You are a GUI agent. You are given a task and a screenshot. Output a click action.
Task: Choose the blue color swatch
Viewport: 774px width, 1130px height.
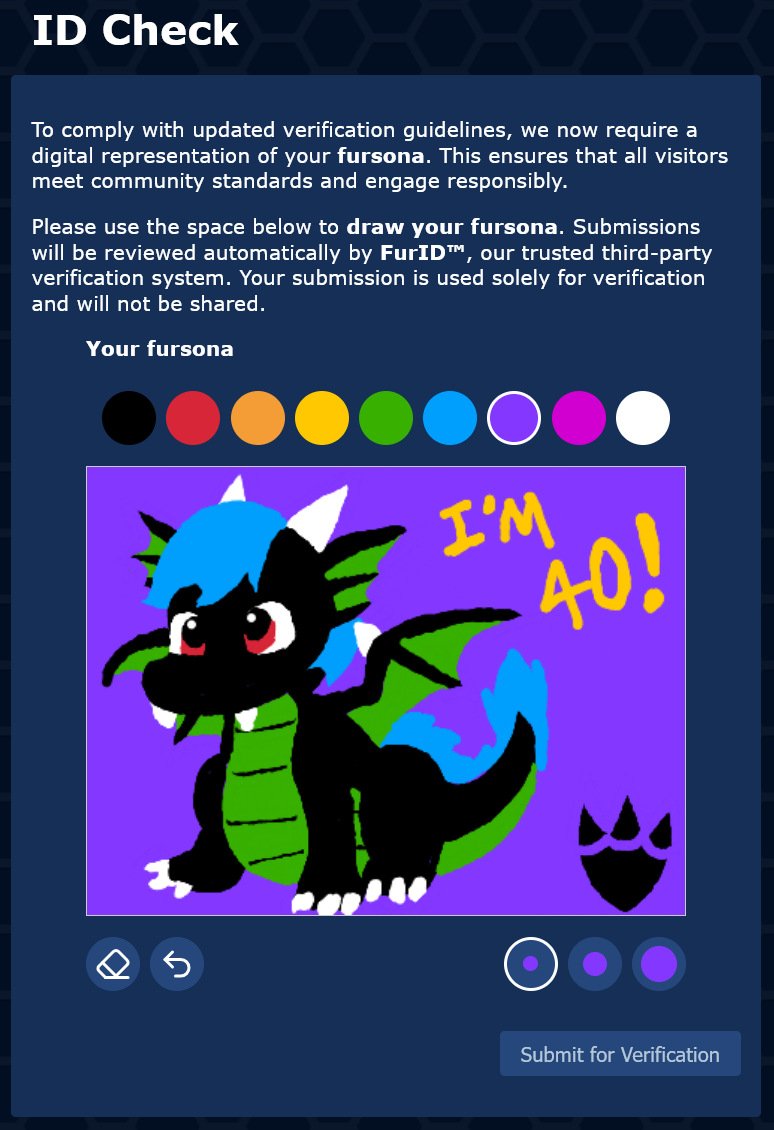pos(450,418)
